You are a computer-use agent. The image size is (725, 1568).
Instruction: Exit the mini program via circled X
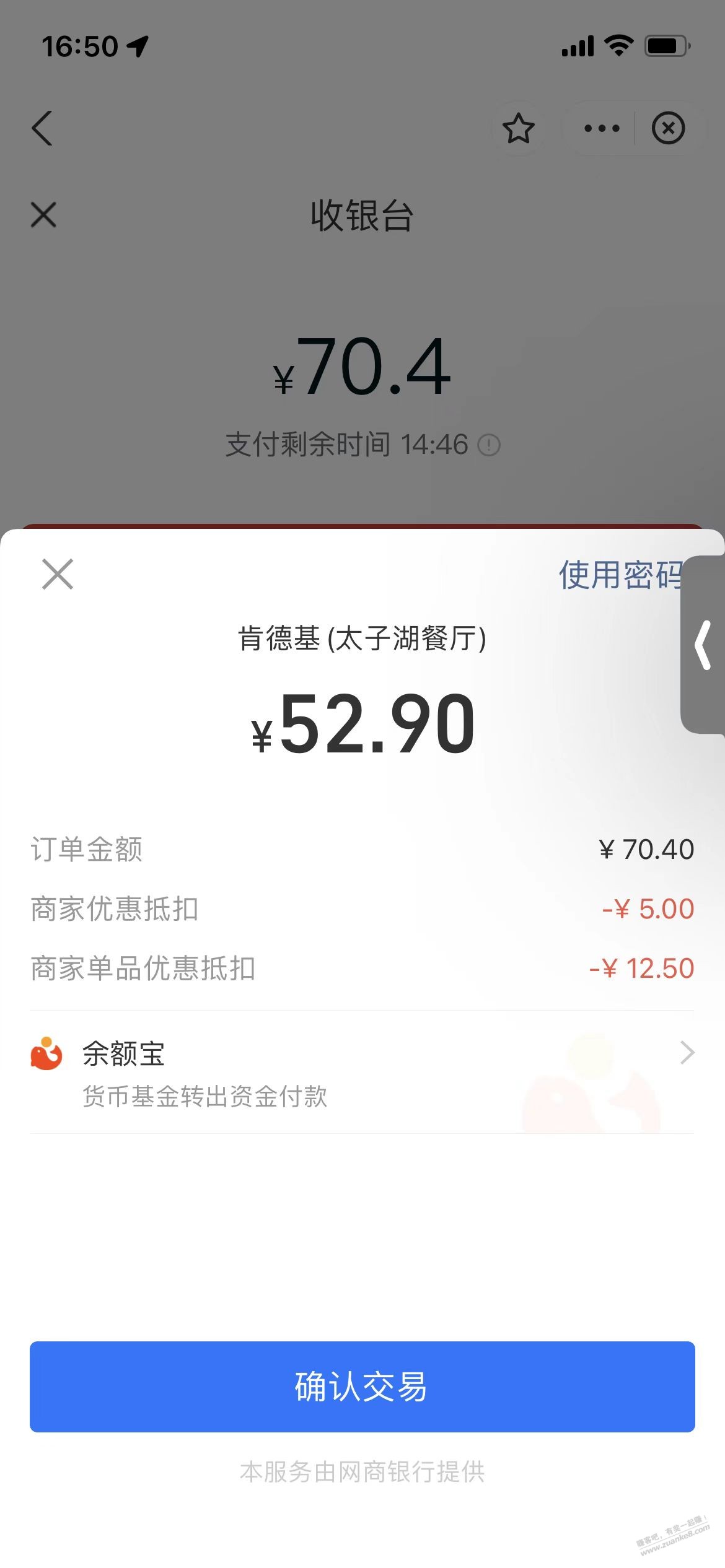pos(668,128)
